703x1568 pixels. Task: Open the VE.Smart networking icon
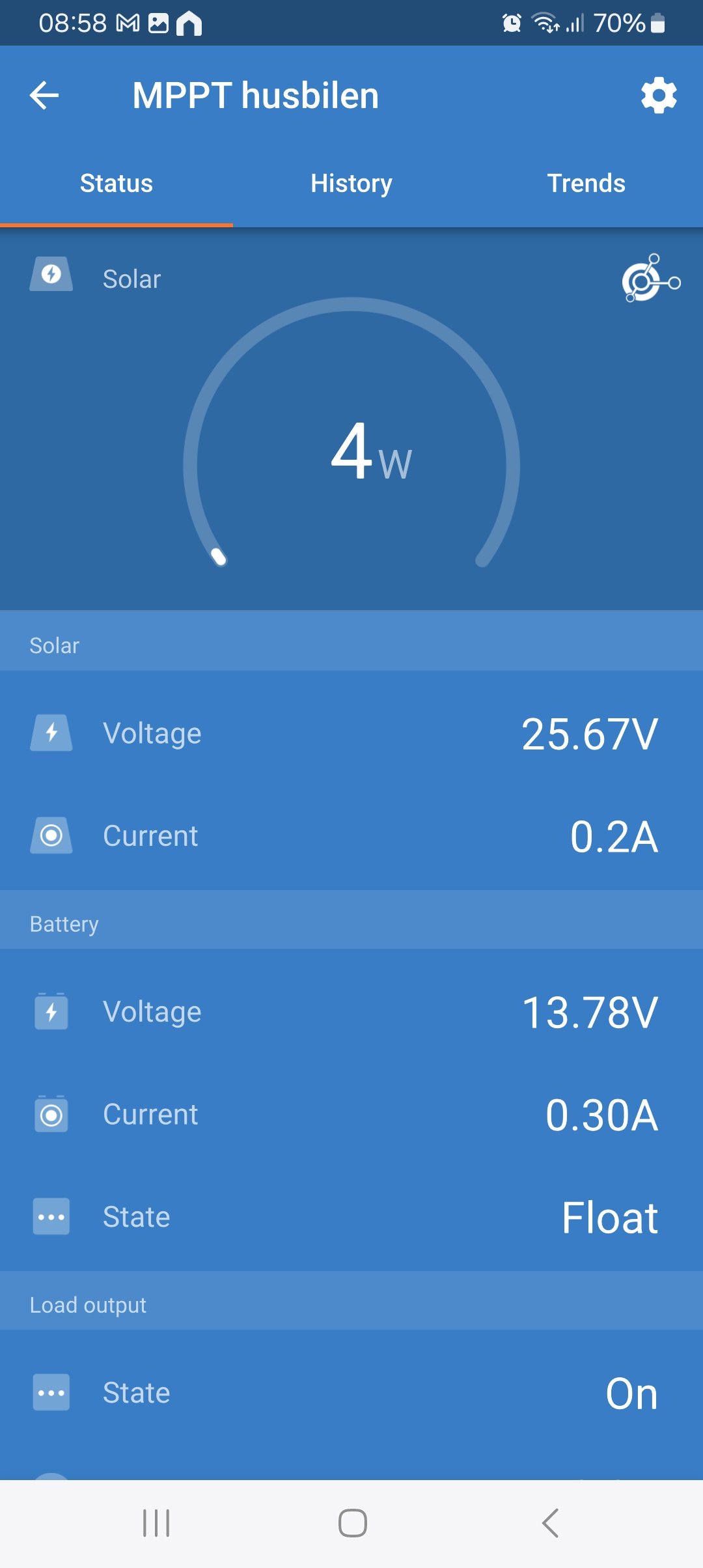tap(651, 279)
